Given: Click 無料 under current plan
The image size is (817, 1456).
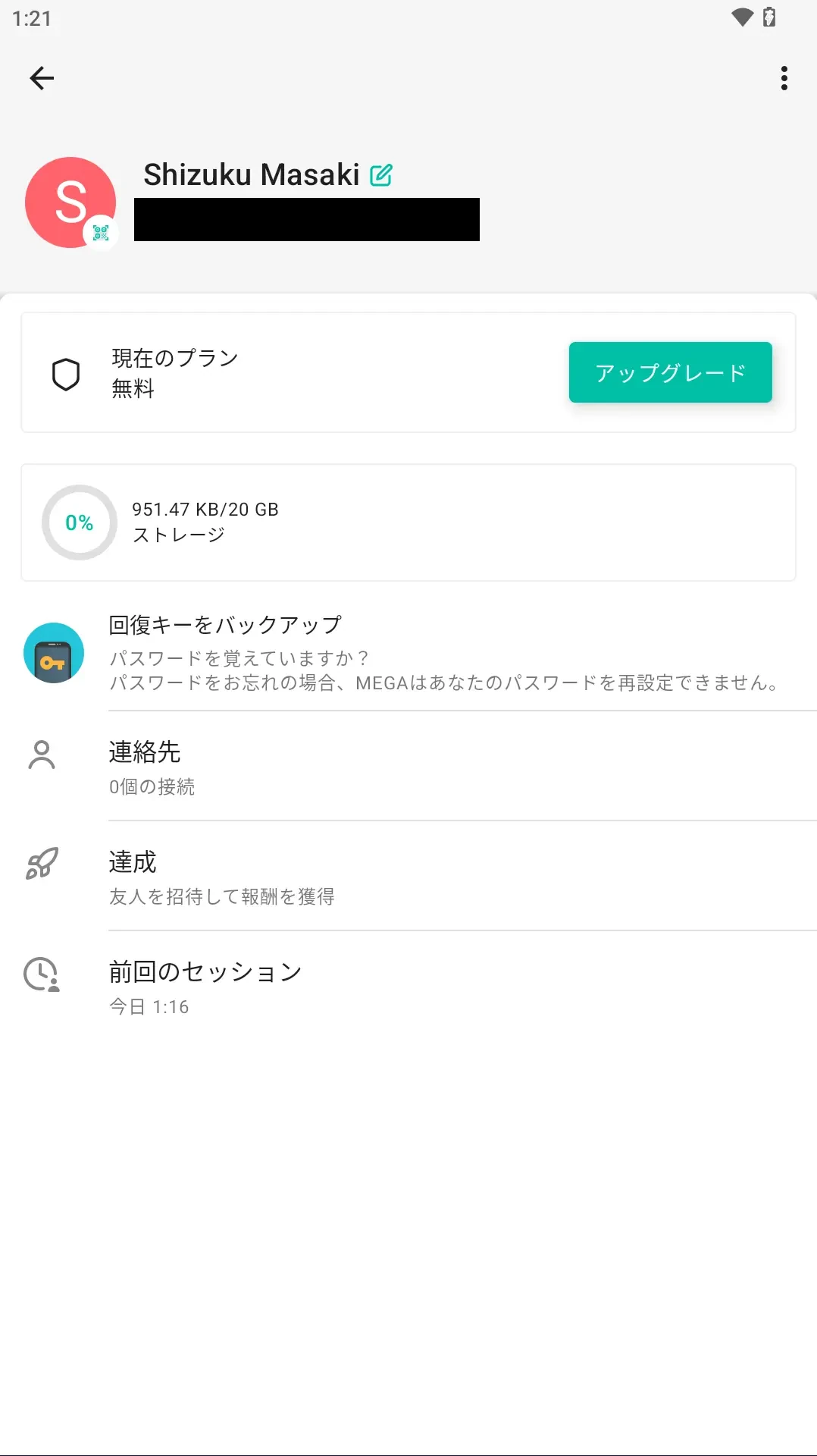Looking at the screenshot, I should coord(131,390).
